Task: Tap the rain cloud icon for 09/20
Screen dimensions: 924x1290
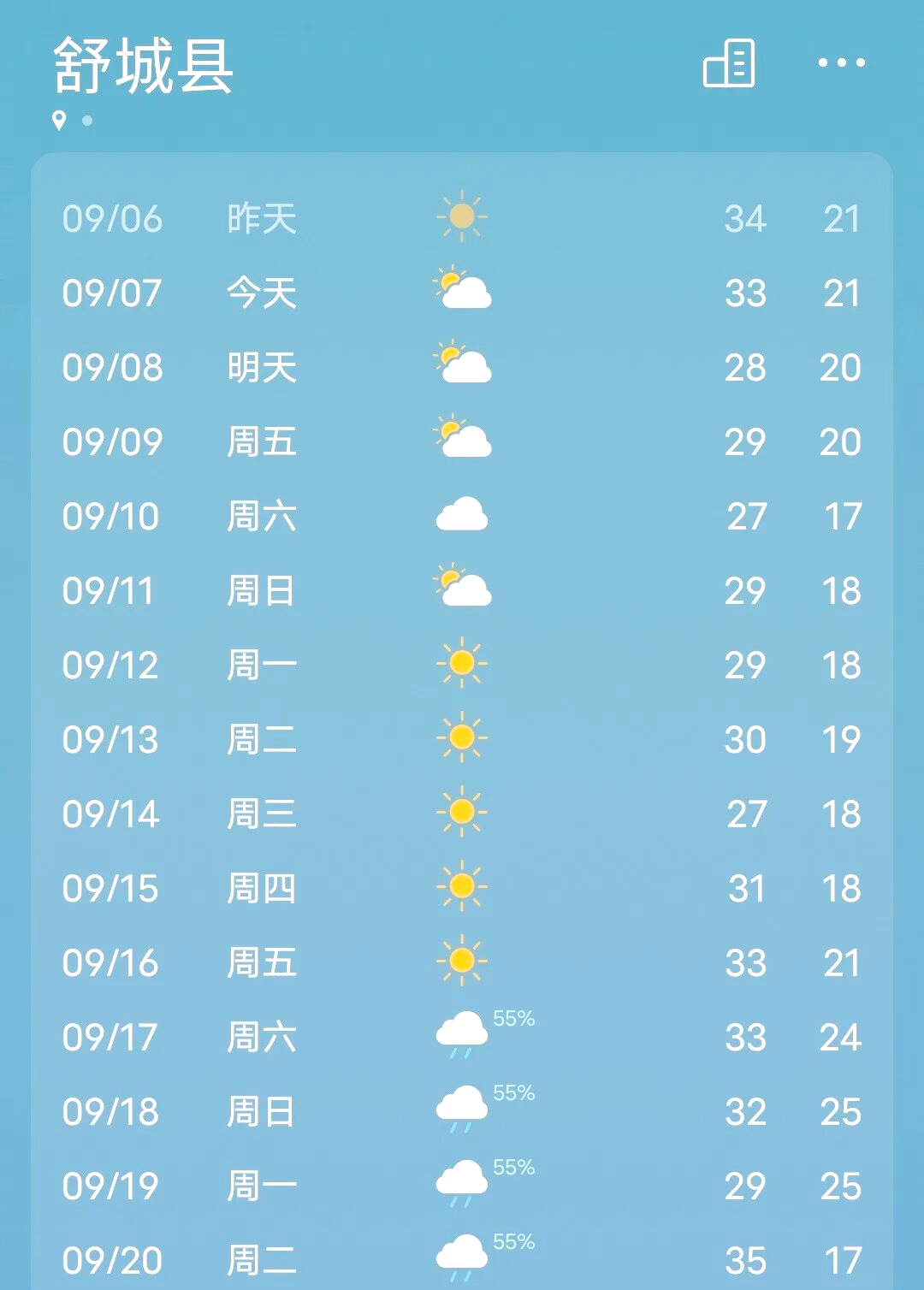Action: pos(459,1255)
